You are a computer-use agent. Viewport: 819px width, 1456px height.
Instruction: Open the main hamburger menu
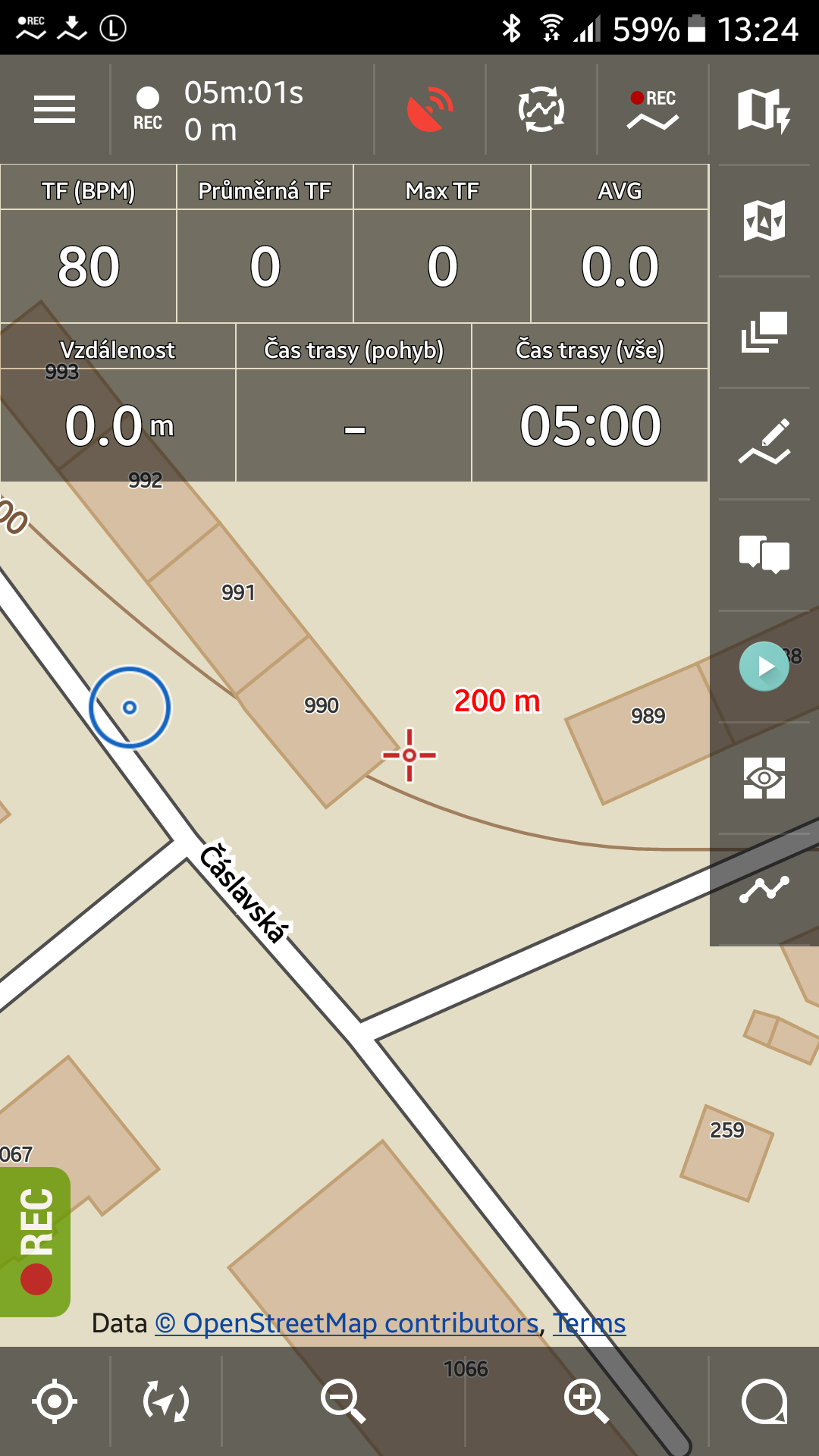55,109
